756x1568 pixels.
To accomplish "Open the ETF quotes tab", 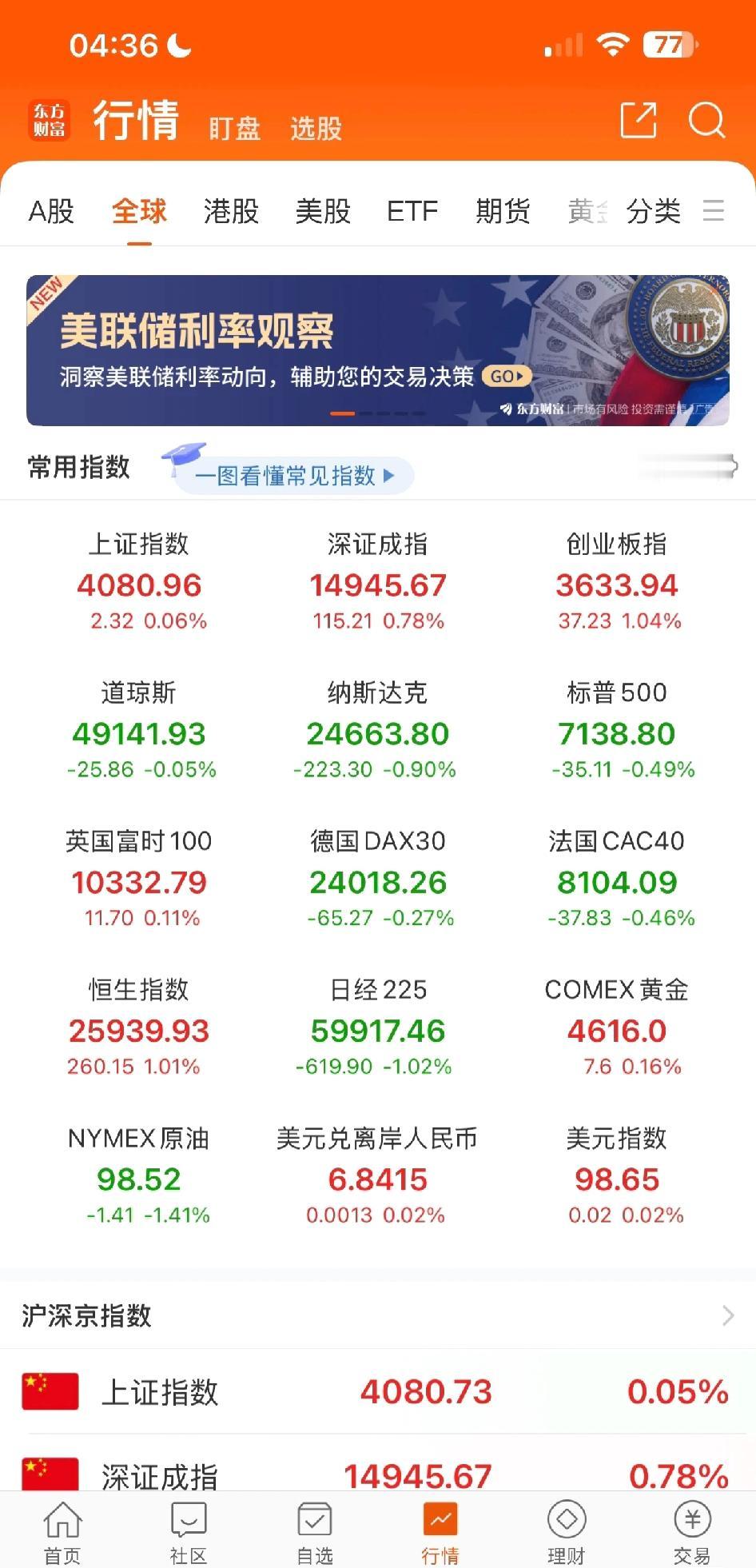I will coord(411,212).
